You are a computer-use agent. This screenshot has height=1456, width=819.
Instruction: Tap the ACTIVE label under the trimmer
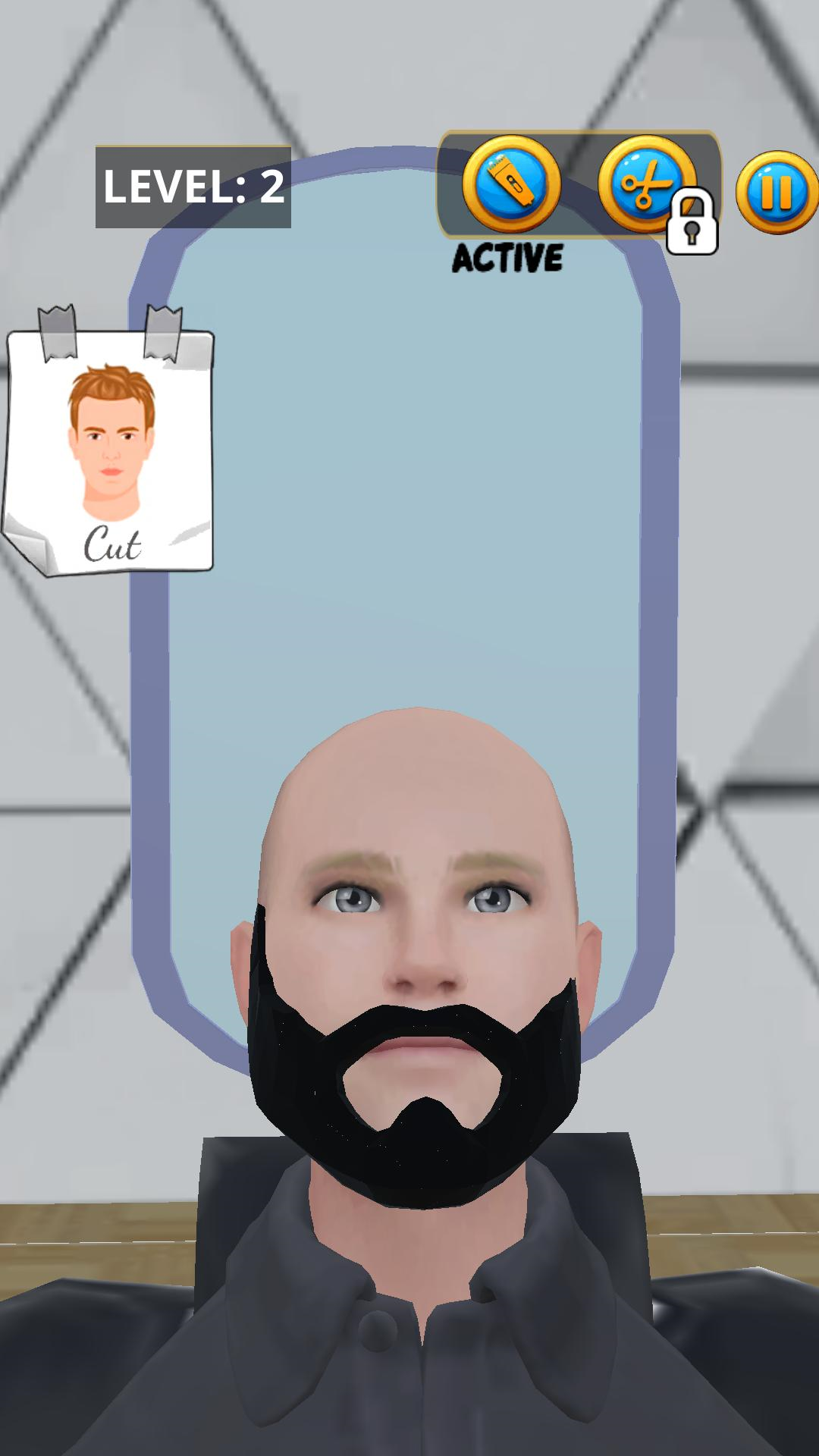pyautogui.click(x=507, y=258)
